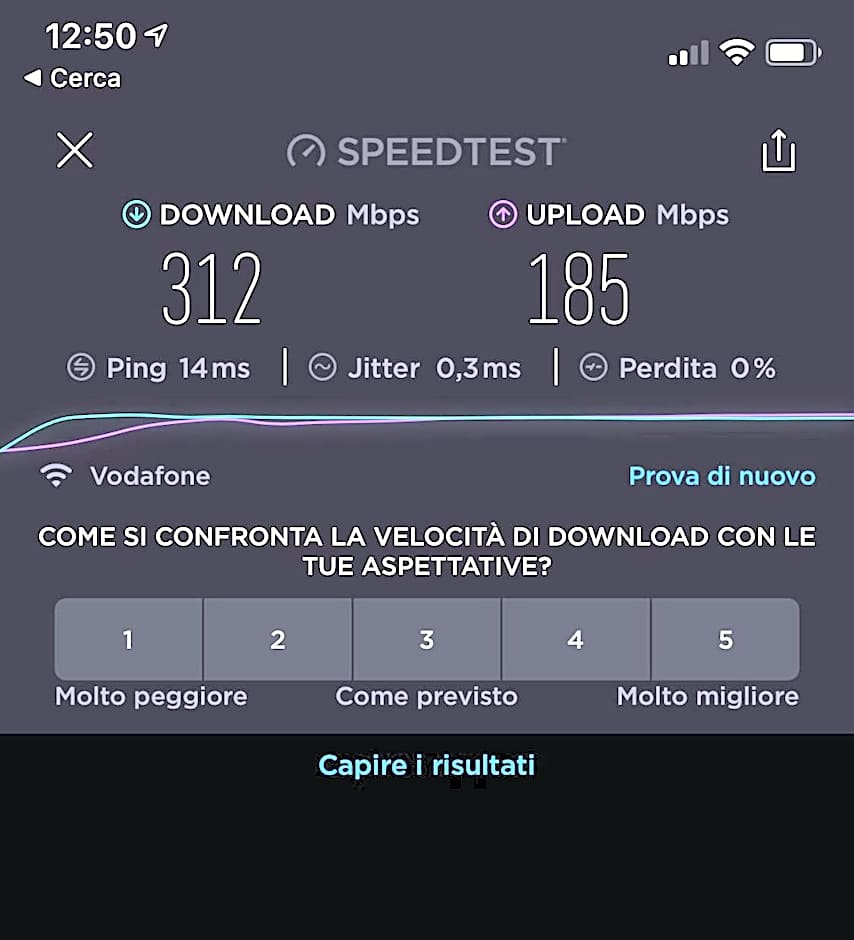Viewport: 854px width, 940px height.
Task: Select rating 3 Come previsto
Action: click(x=427, y=639)
